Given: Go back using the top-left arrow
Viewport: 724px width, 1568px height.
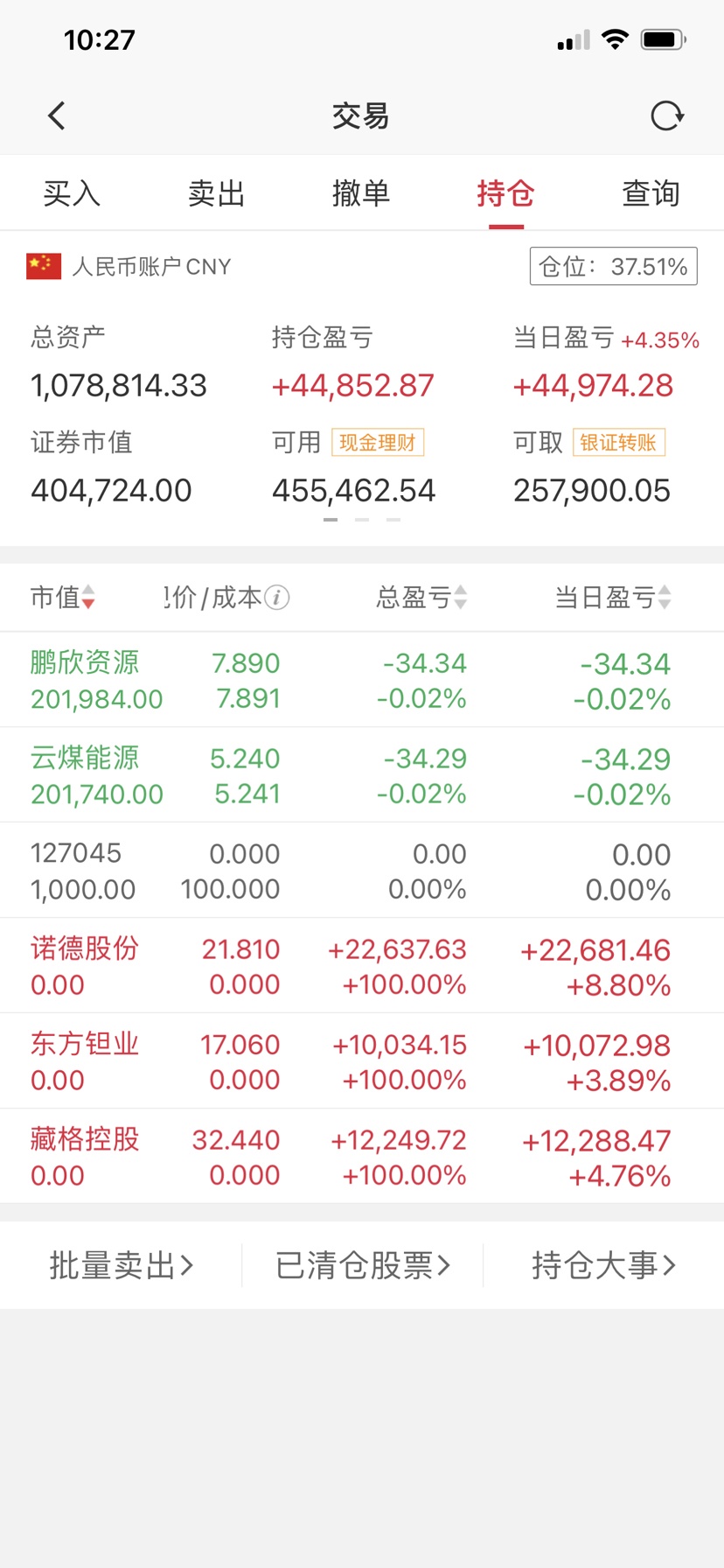Looking at the screenshot, I should click(x=57, y=115).
